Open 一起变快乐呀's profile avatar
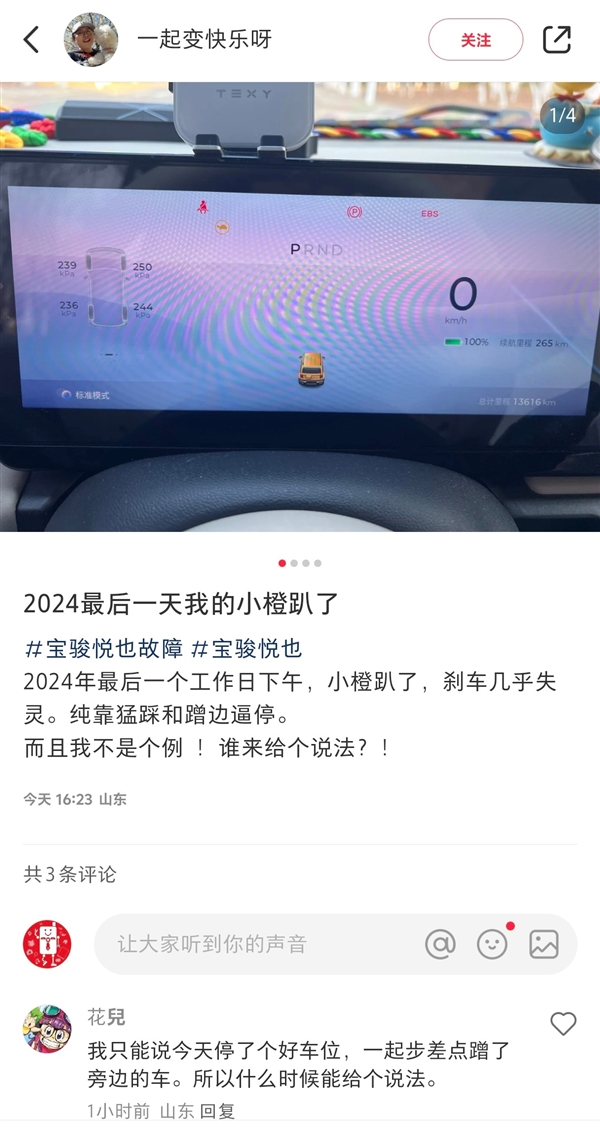This screenshot has width=600, height=1127. pos(91,40)
